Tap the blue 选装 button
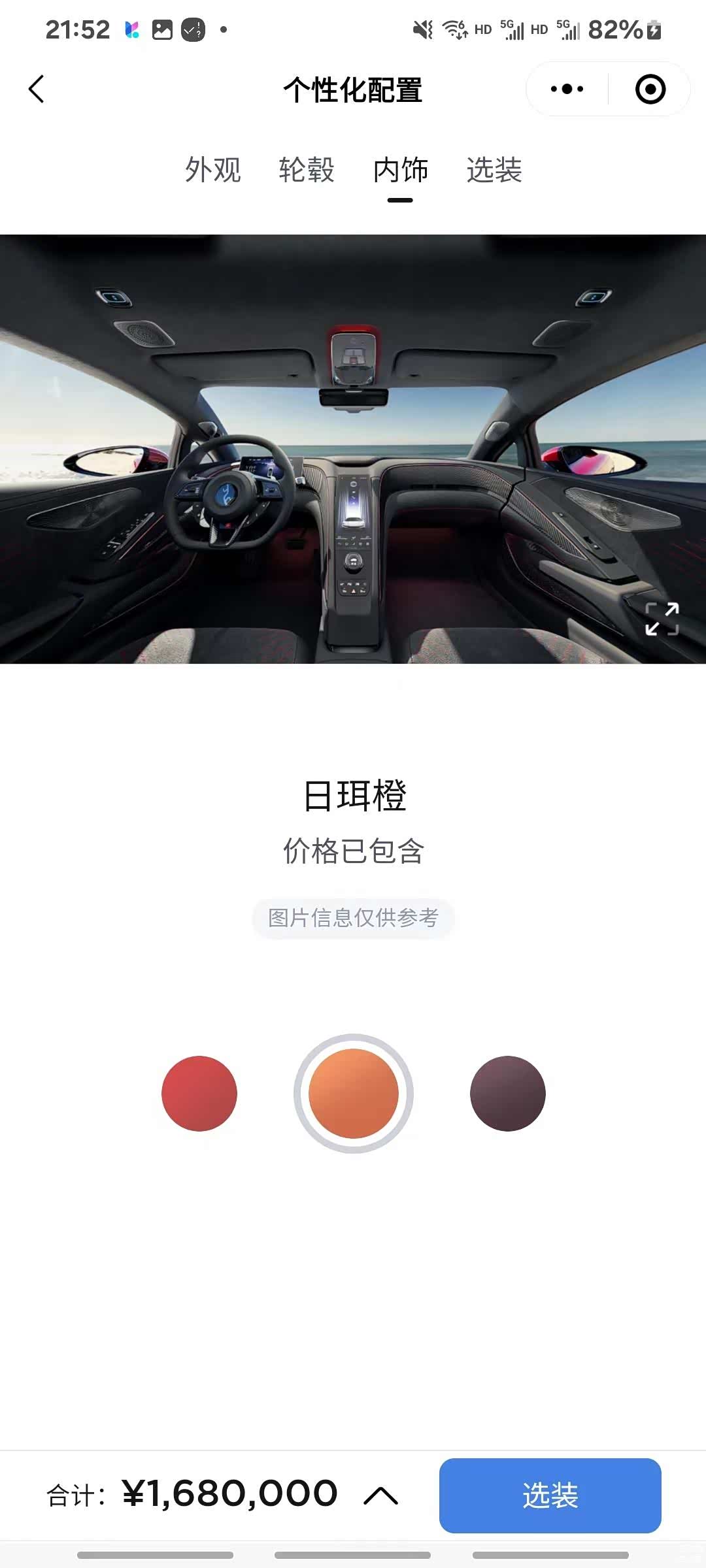706x1568 pixels. point(550,1495)
